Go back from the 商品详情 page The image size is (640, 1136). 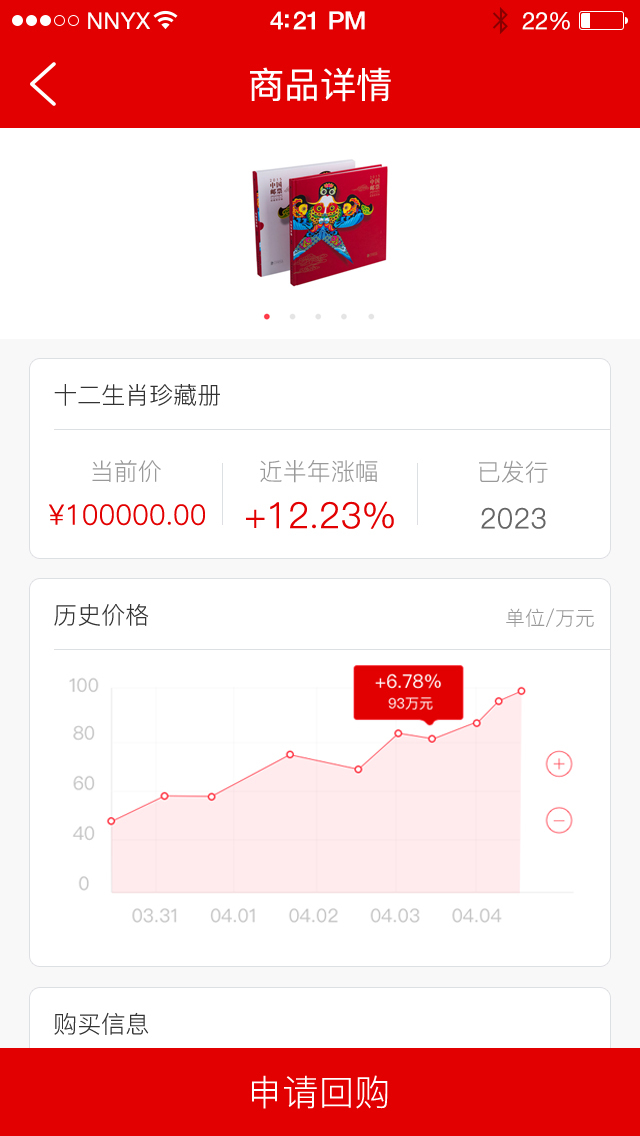[43, 84]
